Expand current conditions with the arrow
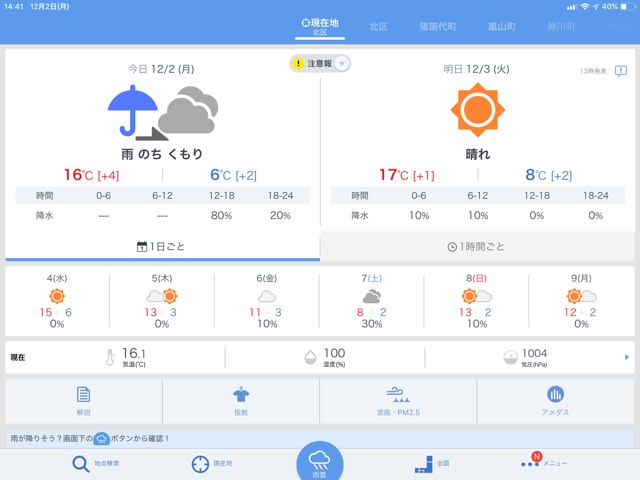This screenshot has height=480, width=640. pos(627,357)
